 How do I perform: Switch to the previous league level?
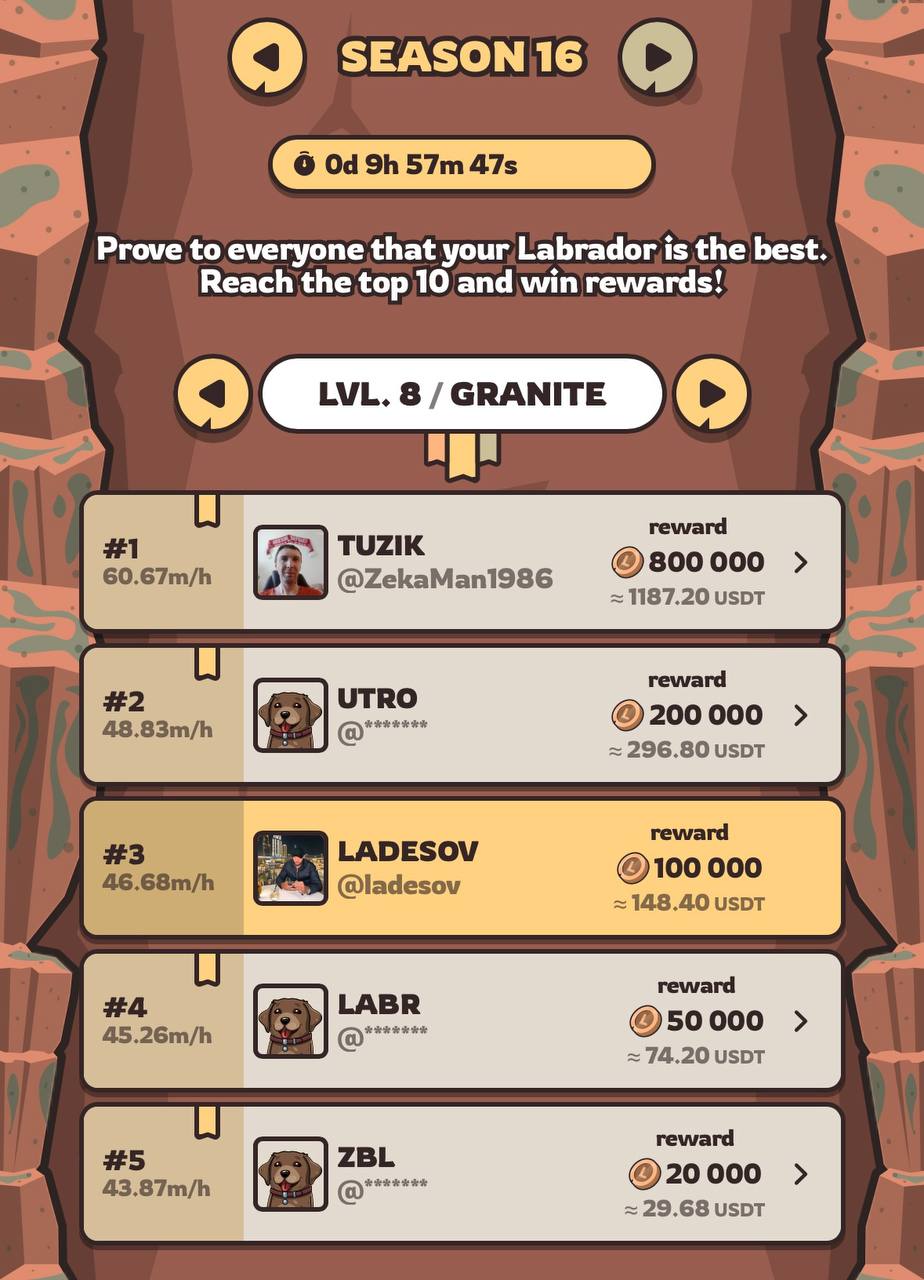click(x=213, y=393)
